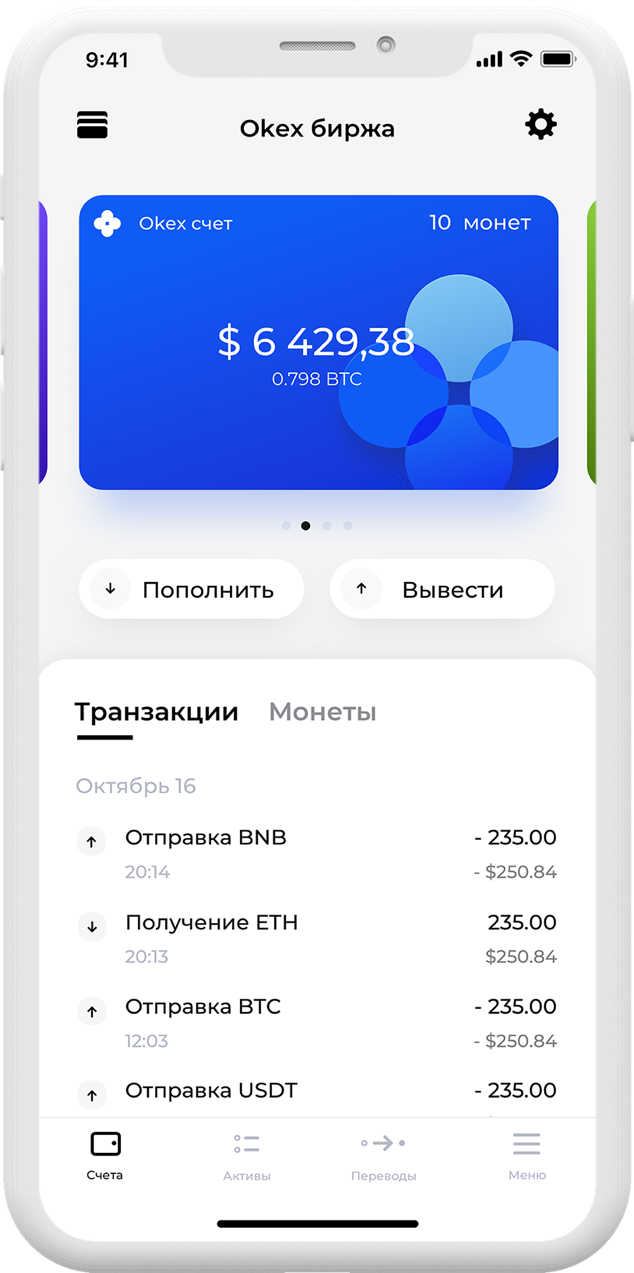Open the settings gear
This screenshot has width=634, height=1273.
tap(541, 126)
